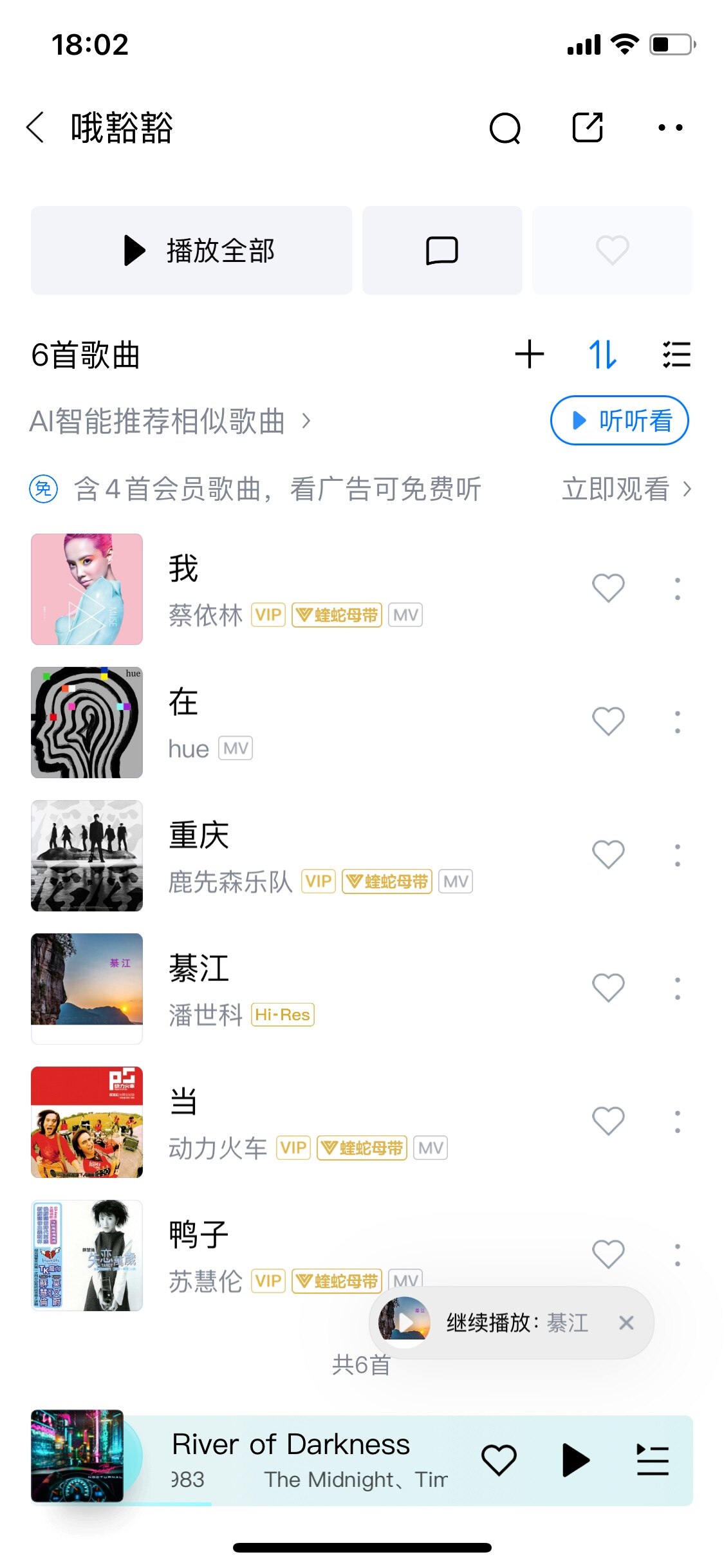The image size is (724, 1568).
Task: Like the song 在 by hue
Action: coord(608,722)
